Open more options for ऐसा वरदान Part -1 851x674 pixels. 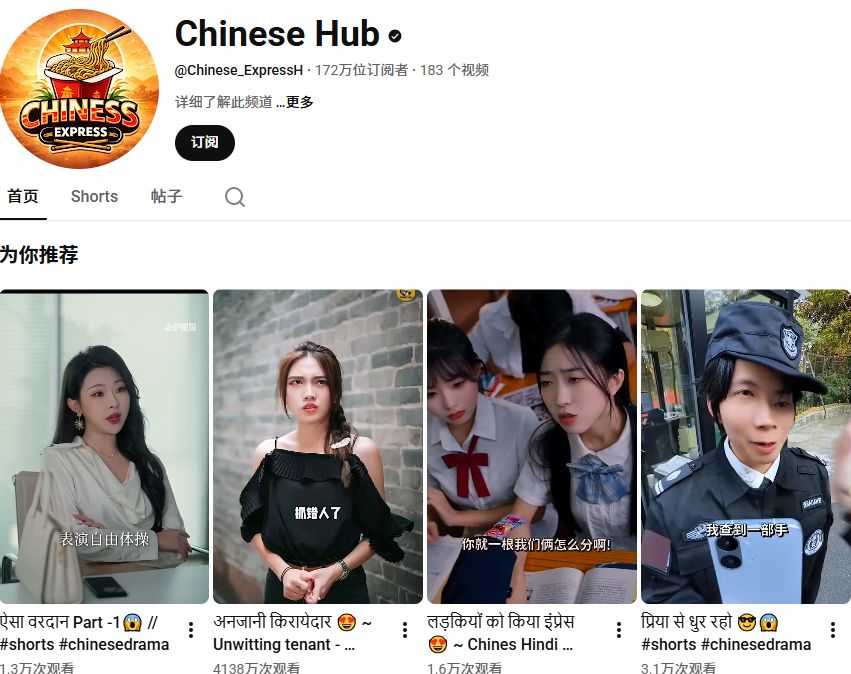click(191, 630)
